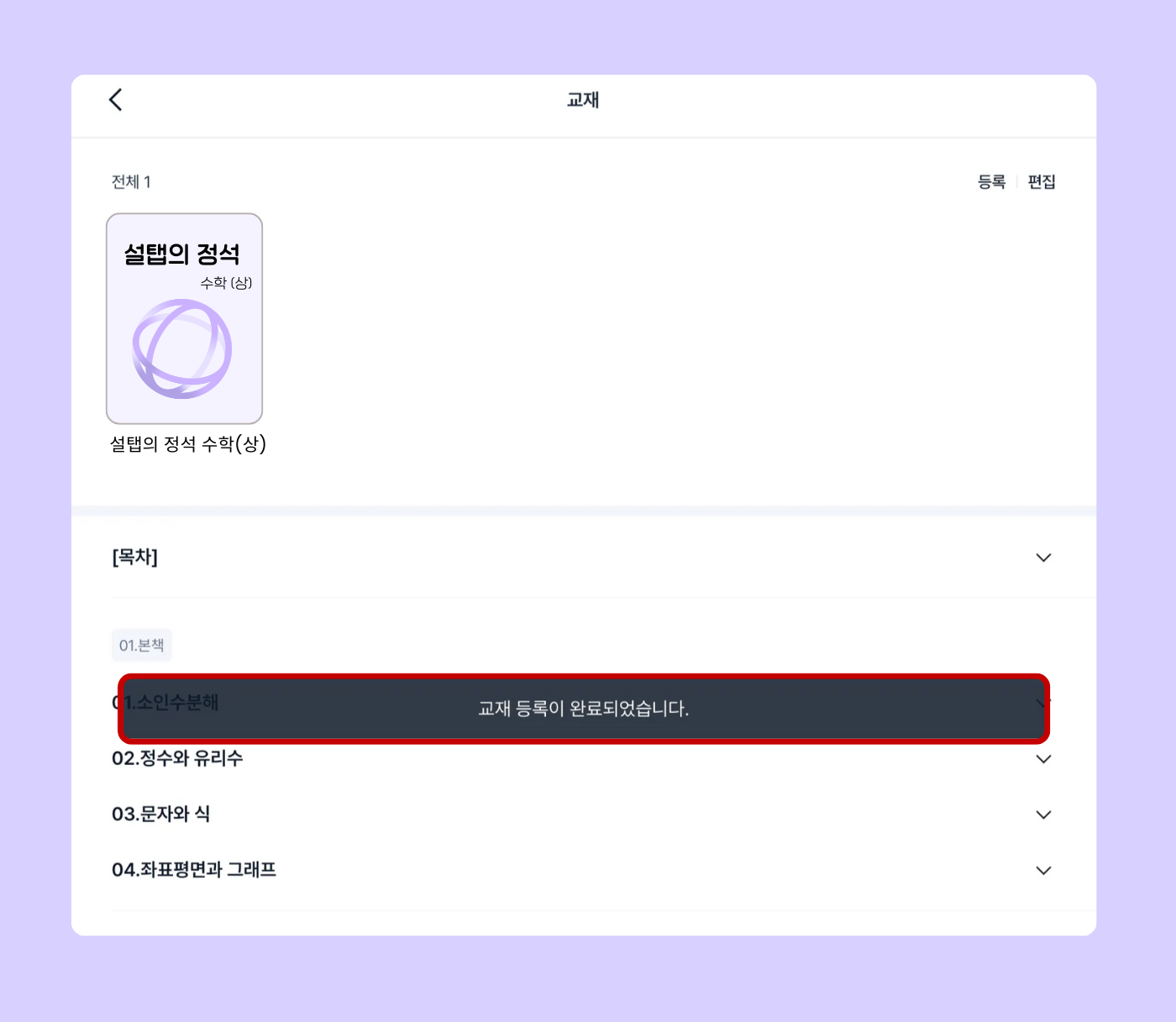The image size is (1176, 1022).
Task: Select the 01.본책 chip
Action: pos(141,645)
